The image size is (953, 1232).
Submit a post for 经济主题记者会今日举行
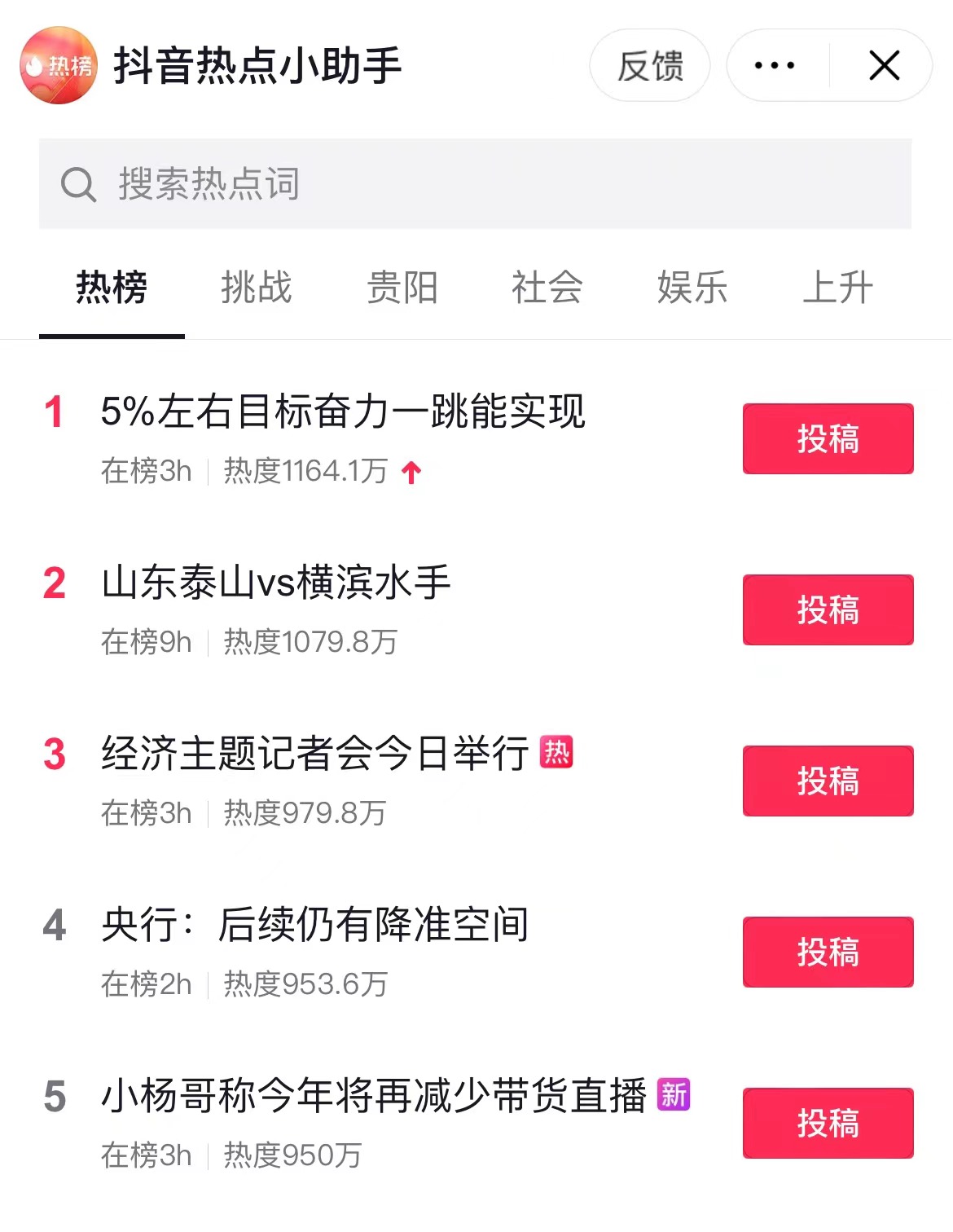coord(828,781)
